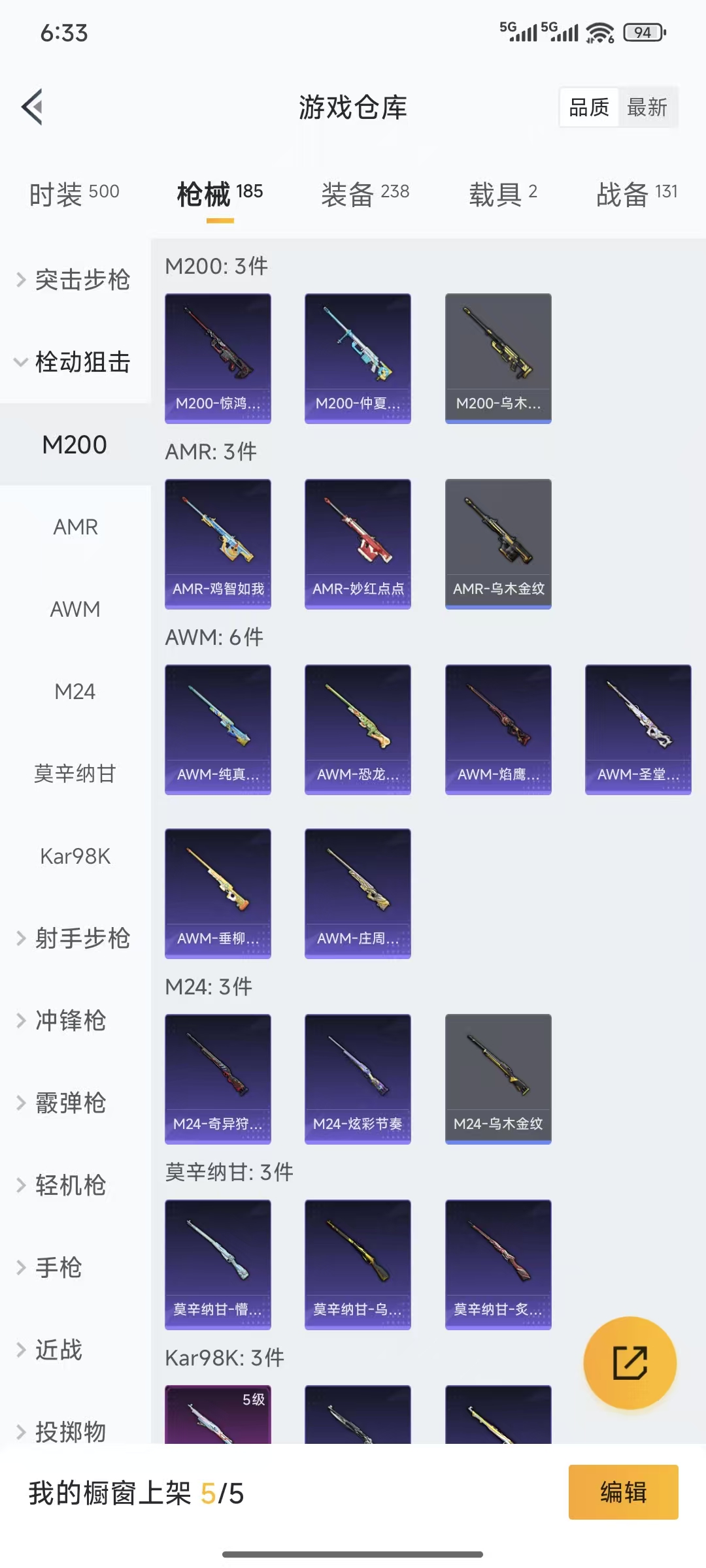This screenshot has height=1568, width=706.
Task: View the AMR-妙红点点 skin
Action: (358, 544)
